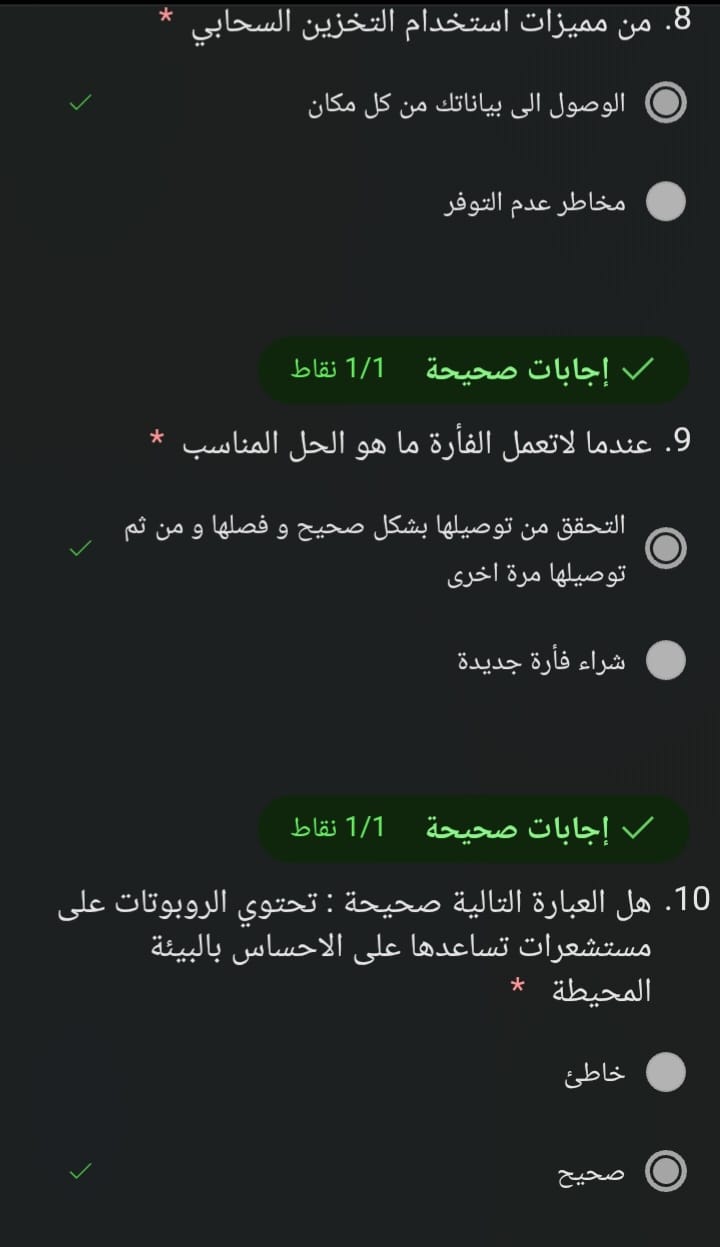Choose the answer مخاطر عدم التوفر
Screen dimensions: 720x1247
tap(666, 202)
